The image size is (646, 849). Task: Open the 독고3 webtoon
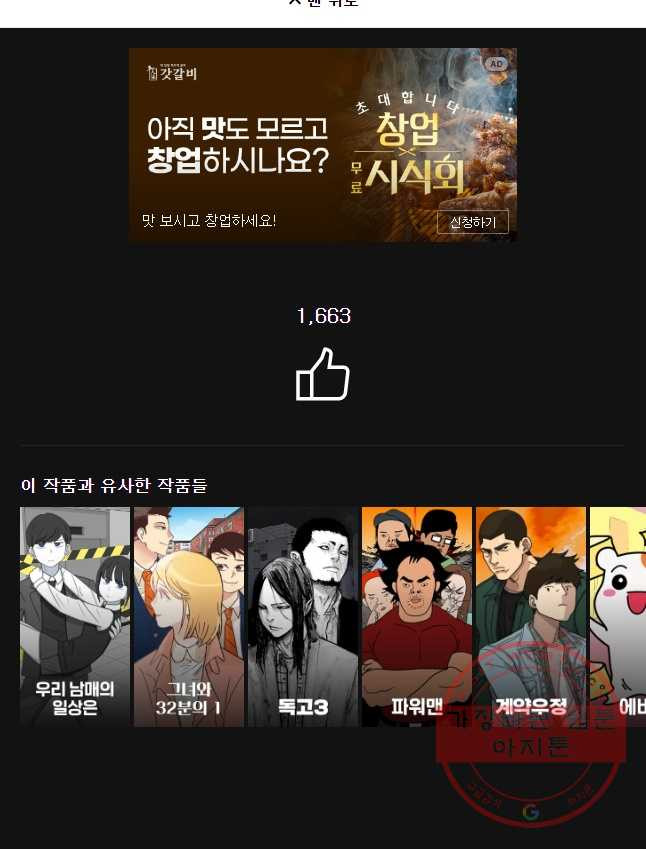pos(303,616)
